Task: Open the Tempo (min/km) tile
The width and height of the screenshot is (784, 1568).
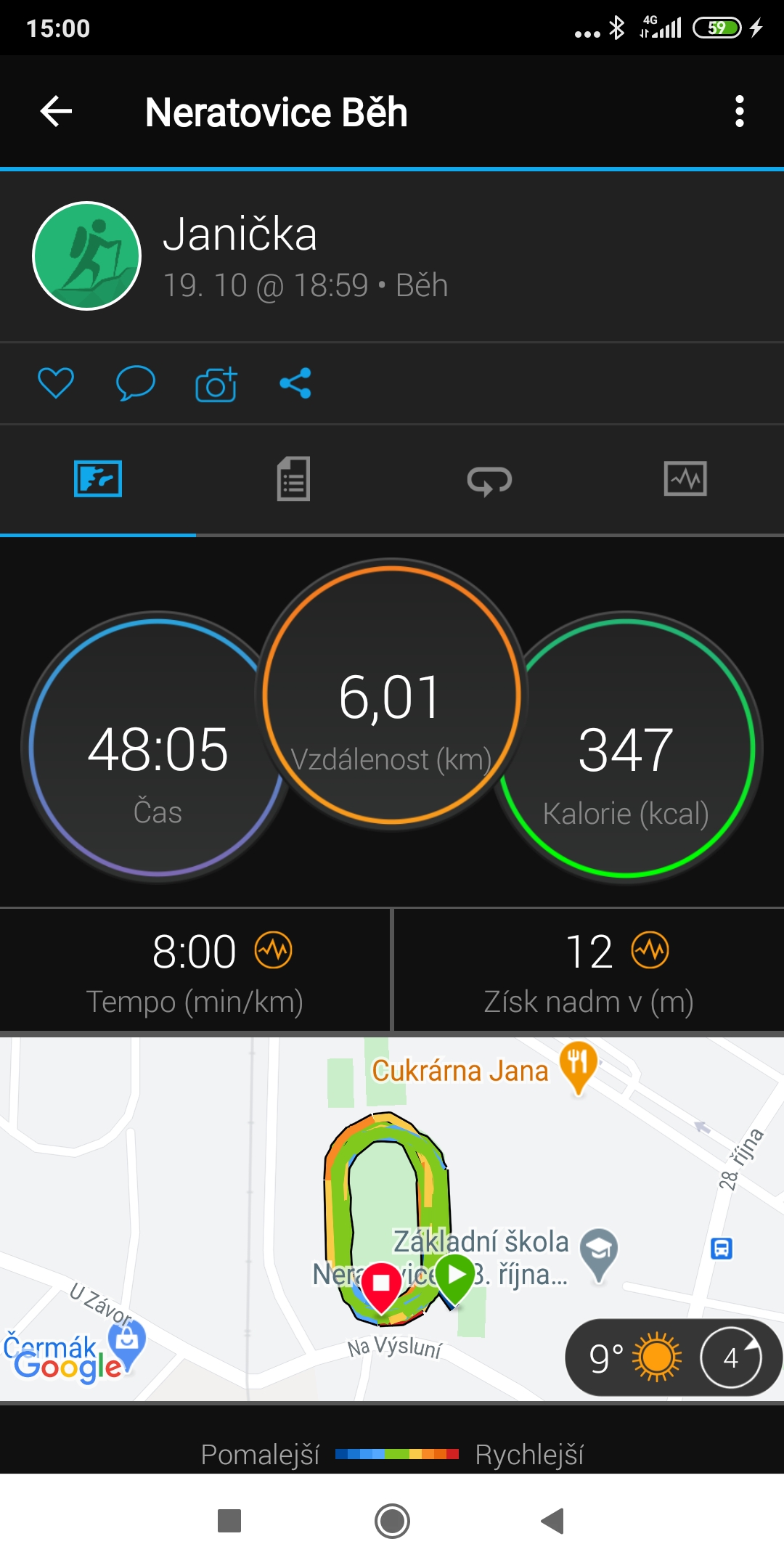Action: [195, 971]
